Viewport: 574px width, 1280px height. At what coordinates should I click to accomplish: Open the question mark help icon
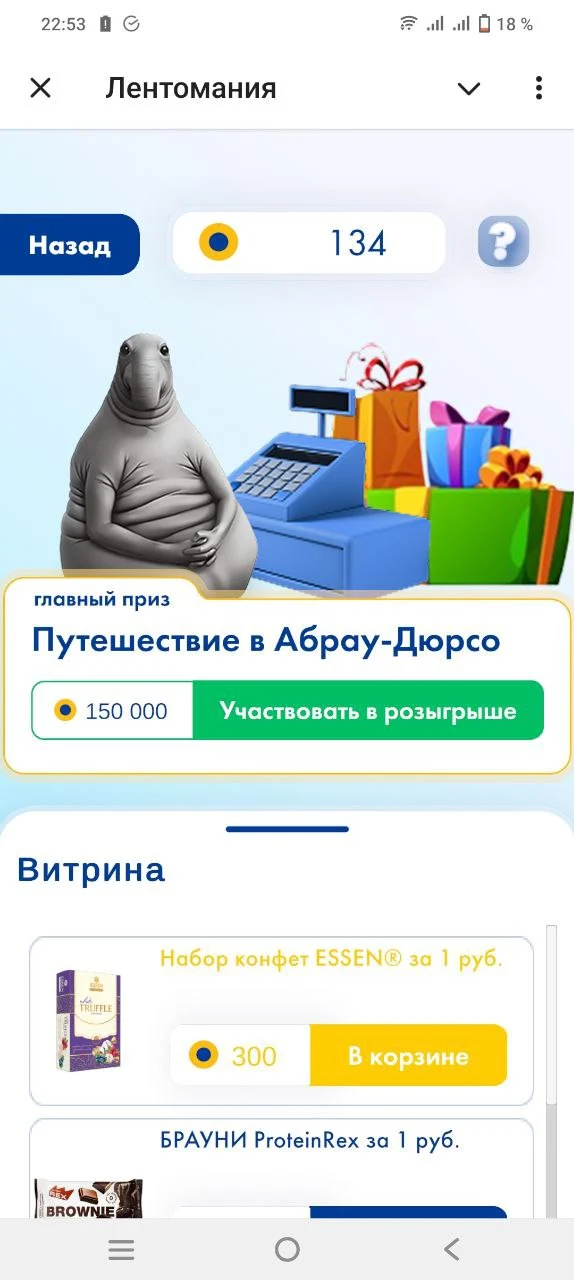click(x=503, y=242)
